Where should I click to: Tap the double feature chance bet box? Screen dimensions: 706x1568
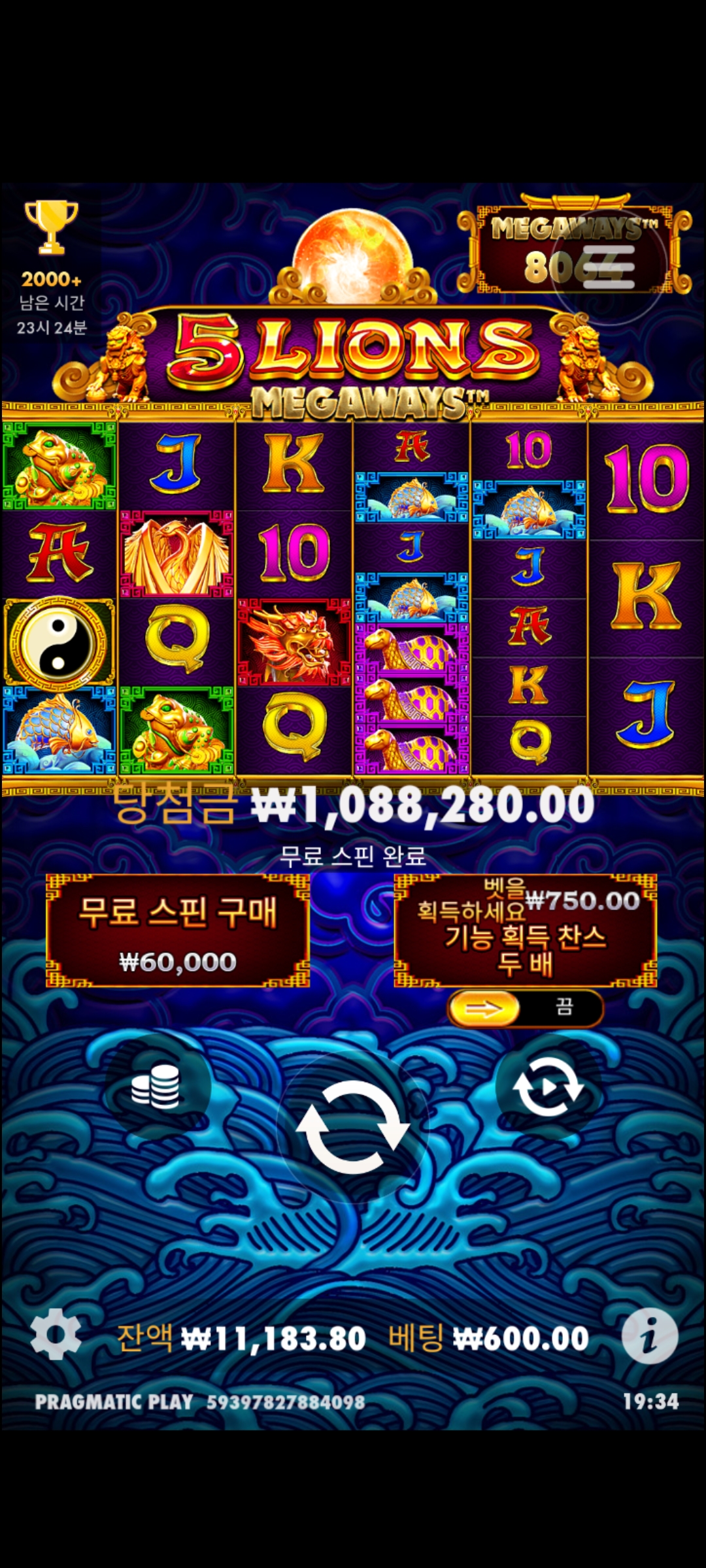[525, 930]
